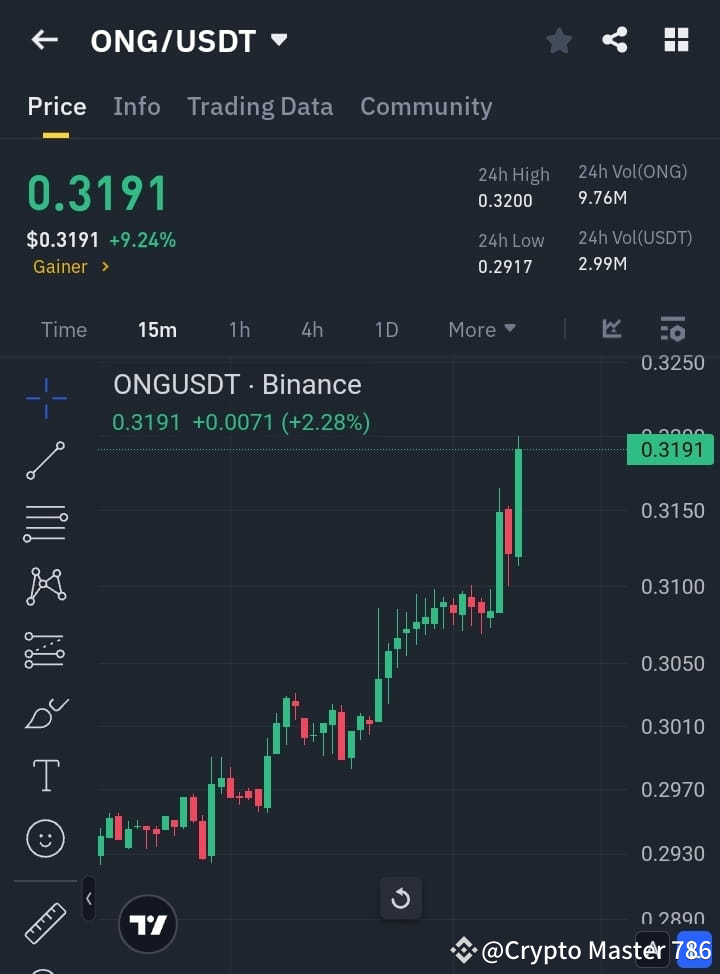Click the green 0.3191 price label
Viewport: 720px width, 974px height.
click(670, 450)
